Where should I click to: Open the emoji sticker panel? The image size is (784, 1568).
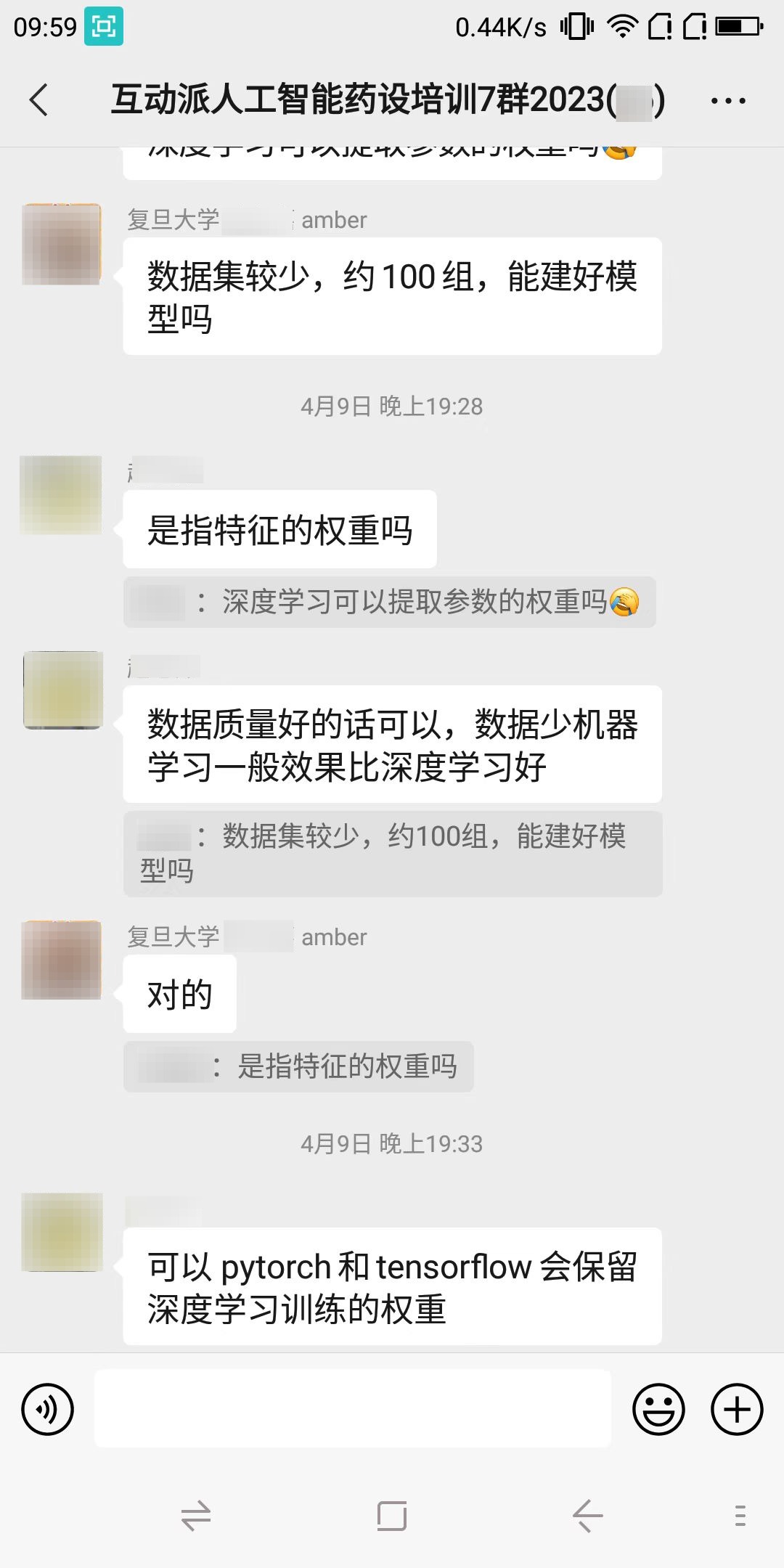pyautogui.click(x=658, y=1409)
